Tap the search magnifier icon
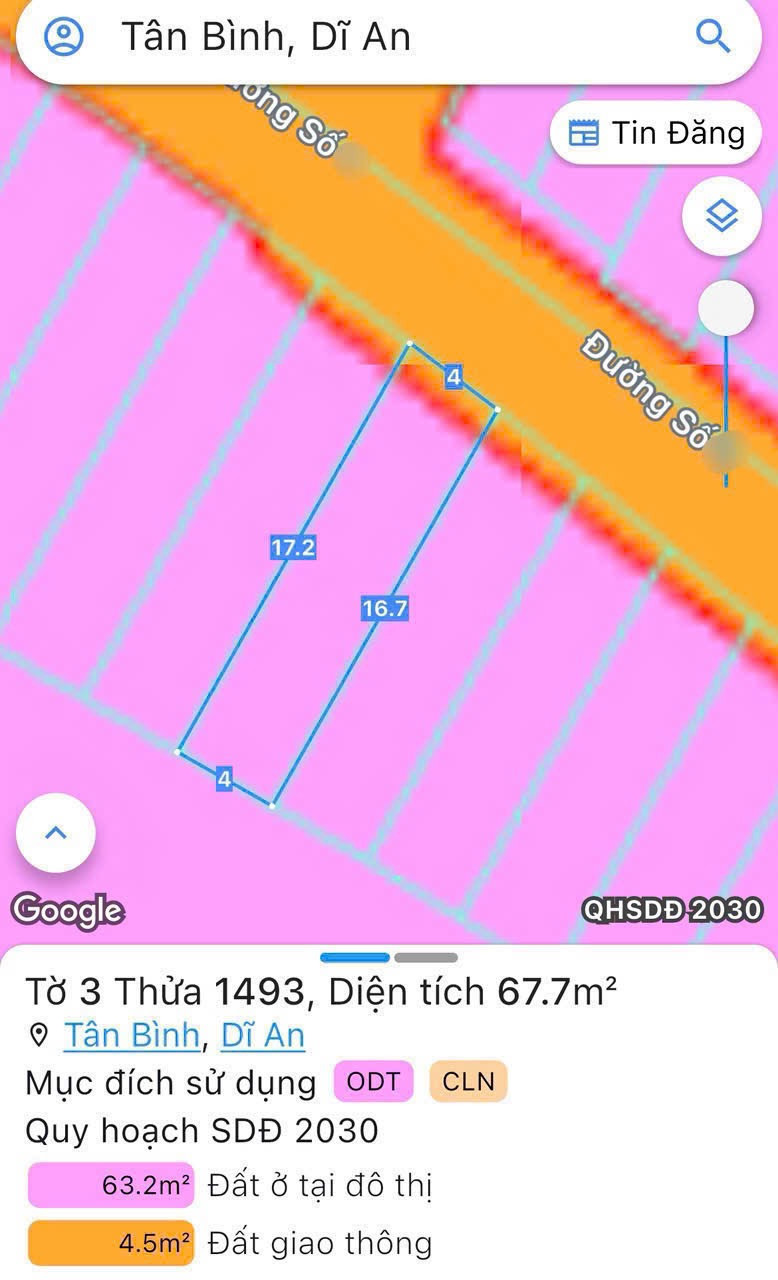This screenshot has width=778, height=1280. pos(713,37)
